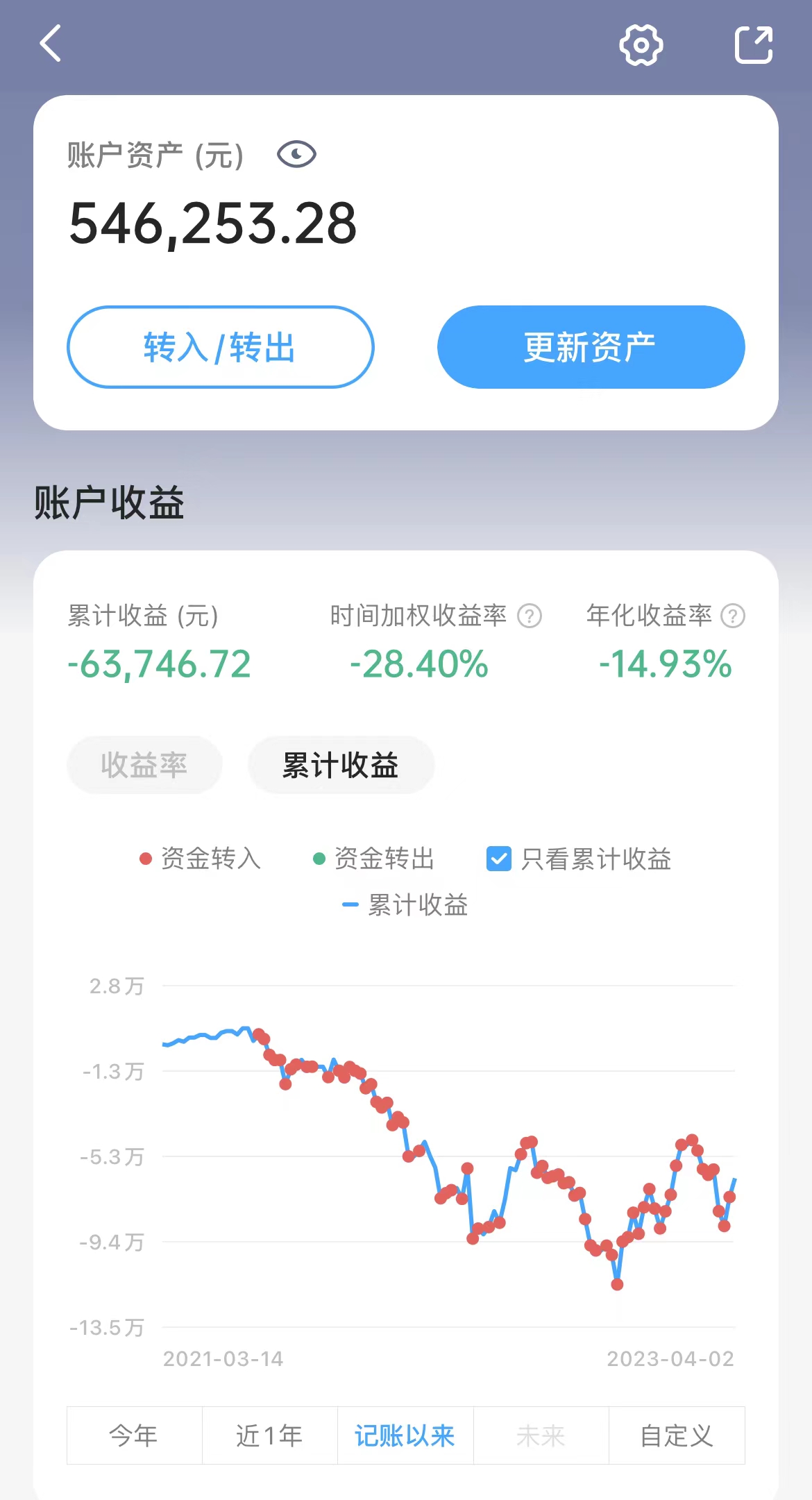Switch to the 近1年 range

269,1435
